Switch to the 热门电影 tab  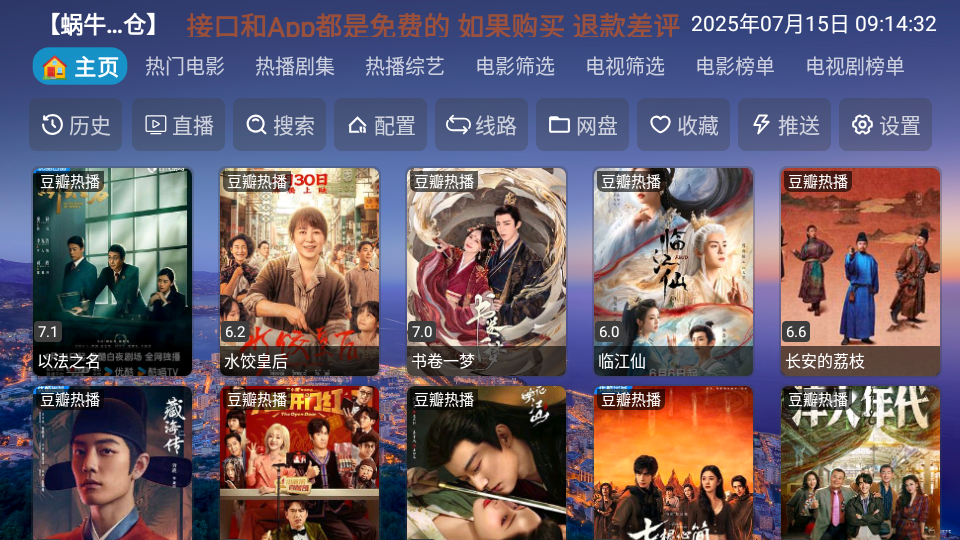[185, 67]
